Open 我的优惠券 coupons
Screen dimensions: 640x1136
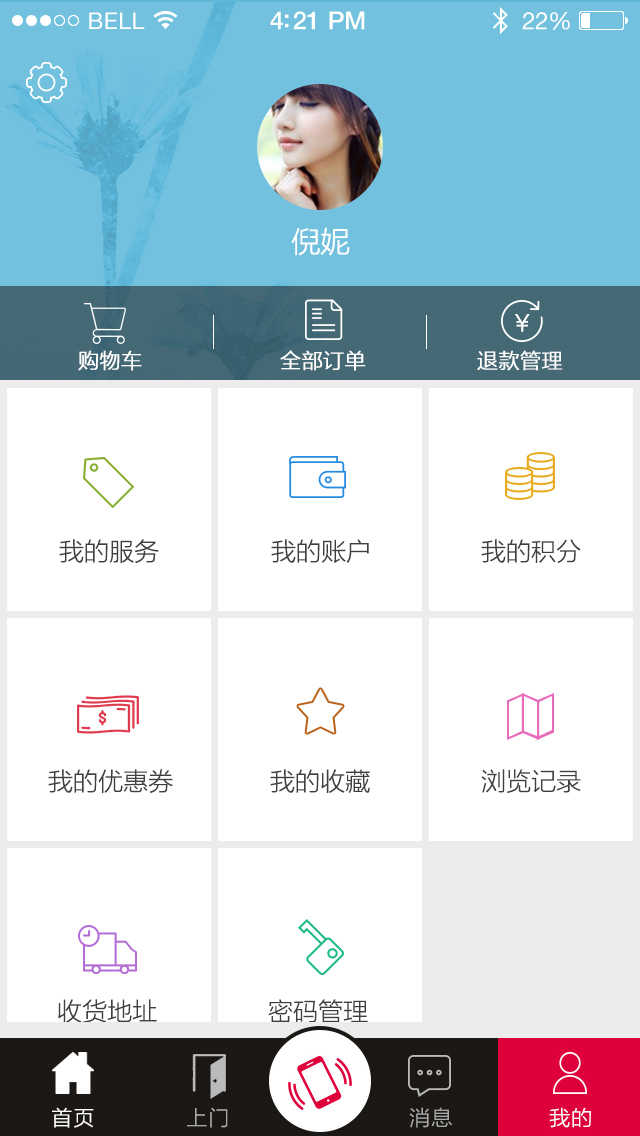pos(109,730)
